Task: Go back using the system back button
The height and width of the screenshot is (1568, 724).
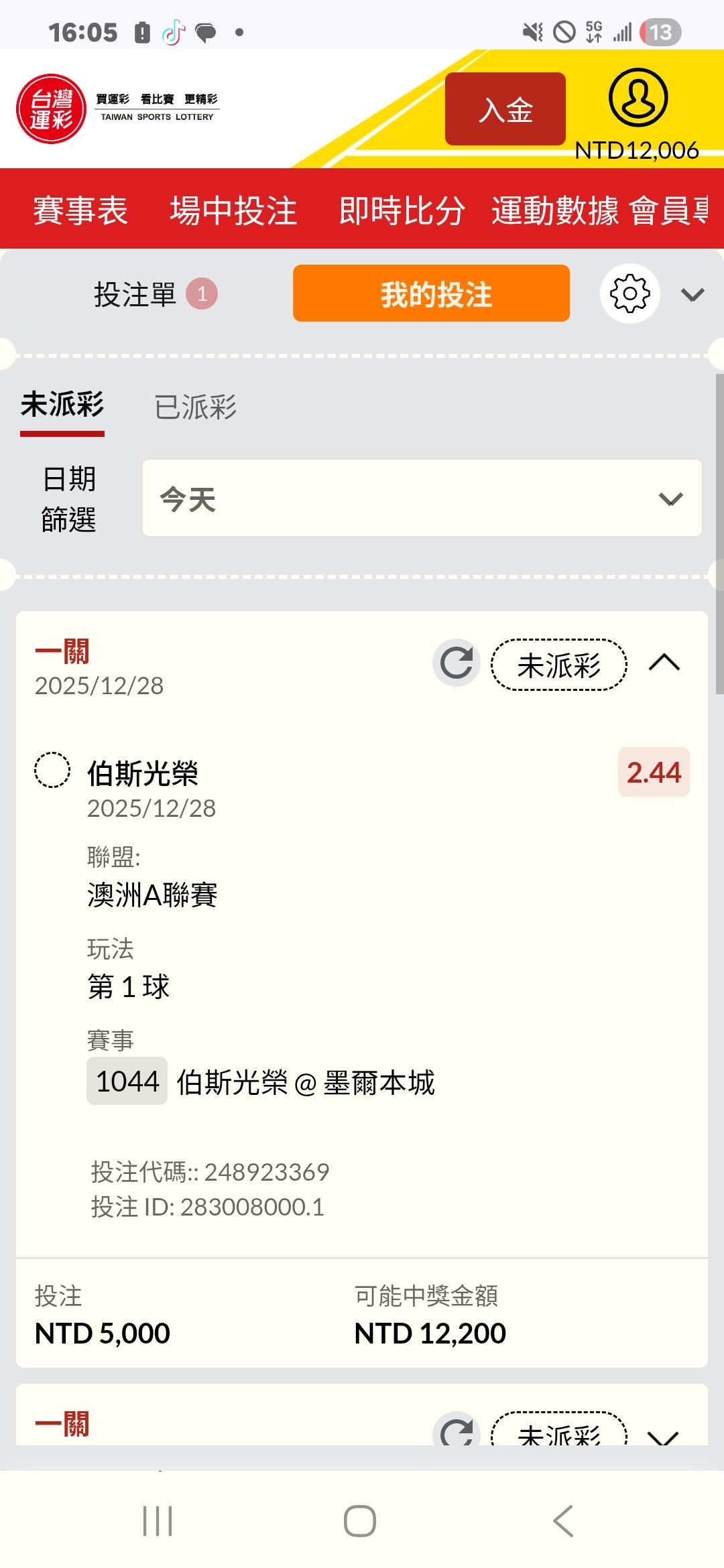Action: 563,1521
